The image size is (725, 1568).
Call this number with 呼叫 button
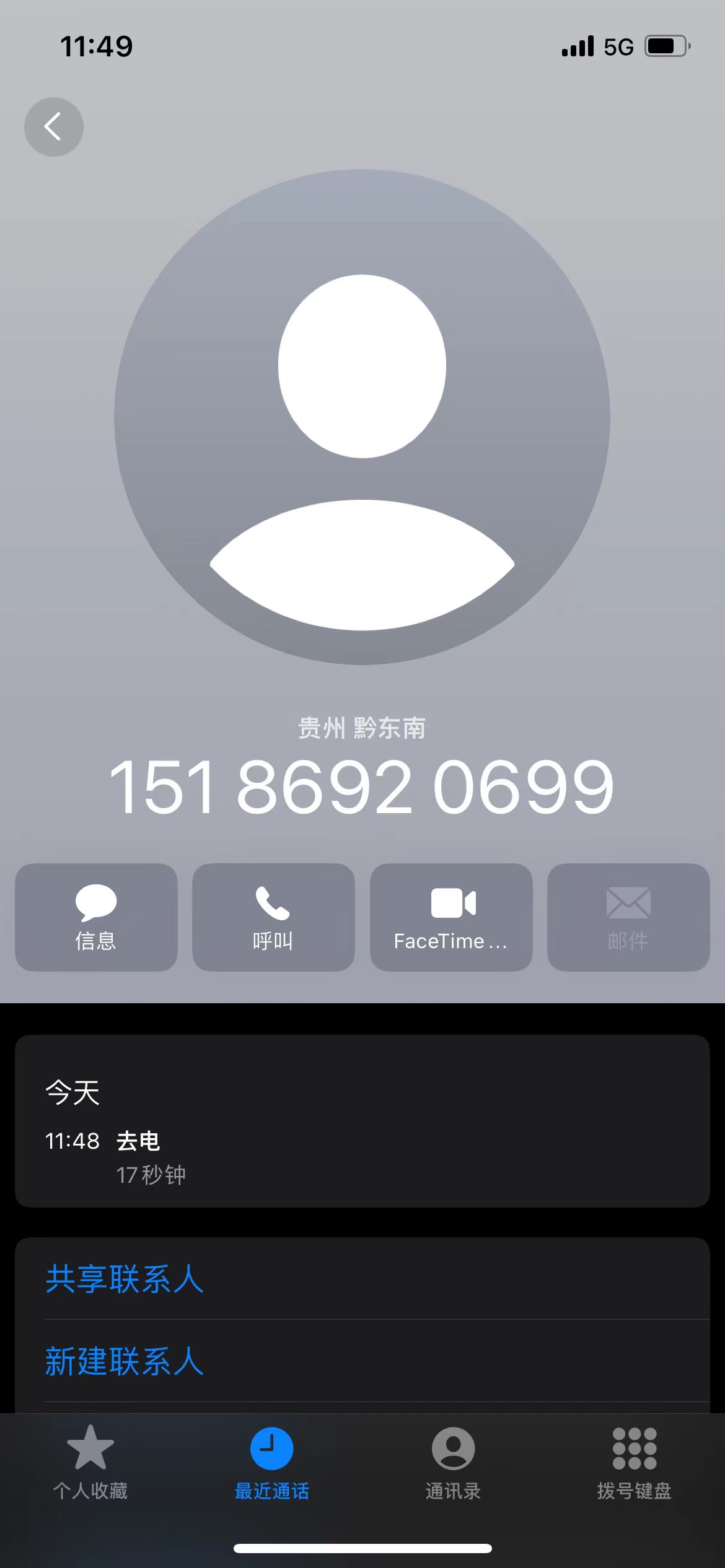pyautogui.click(x=273, y=917)
